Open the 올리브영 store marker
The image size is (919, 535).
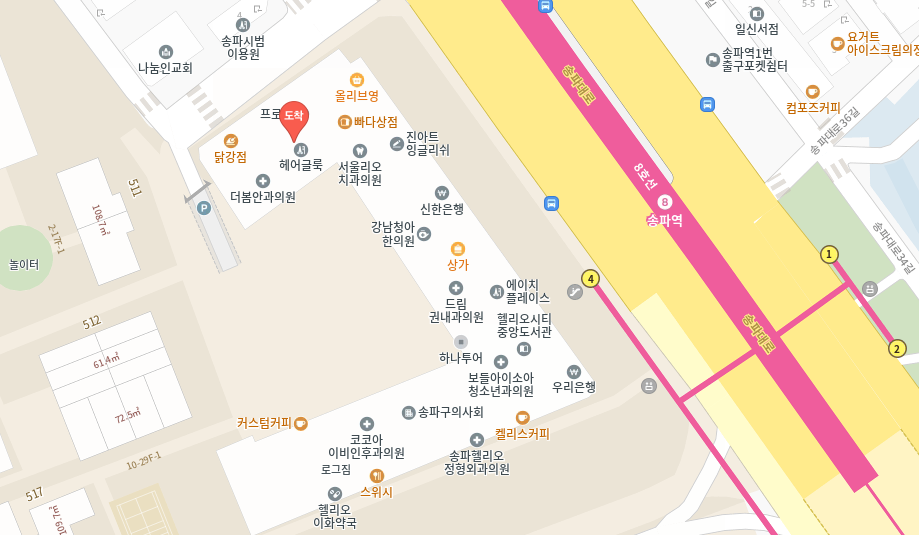356,80
